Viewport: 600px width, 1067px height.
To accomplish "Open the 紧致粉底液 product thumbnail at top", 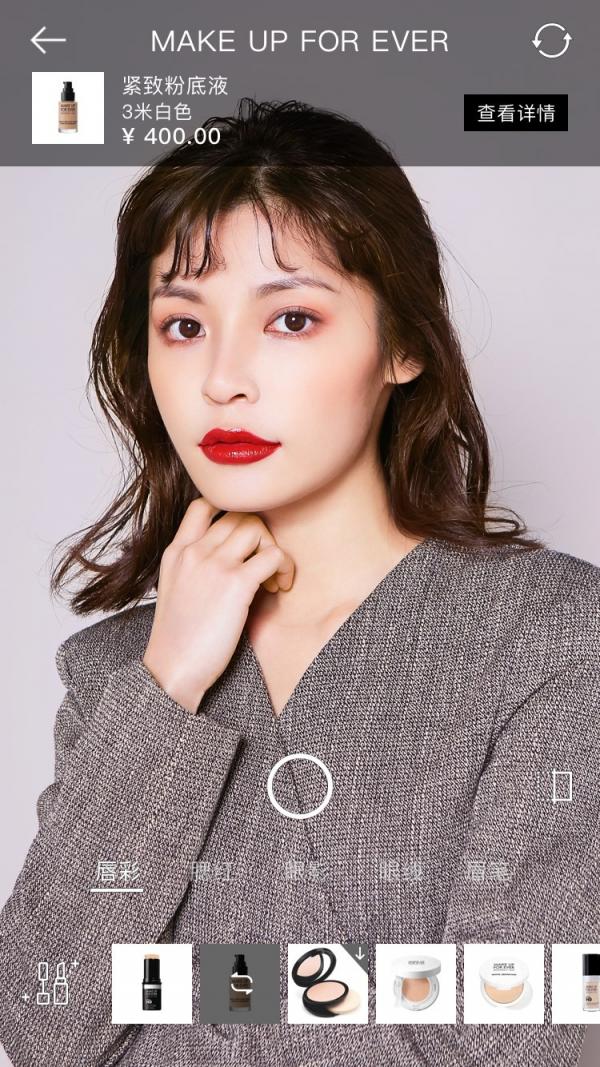I will [68, 108].
